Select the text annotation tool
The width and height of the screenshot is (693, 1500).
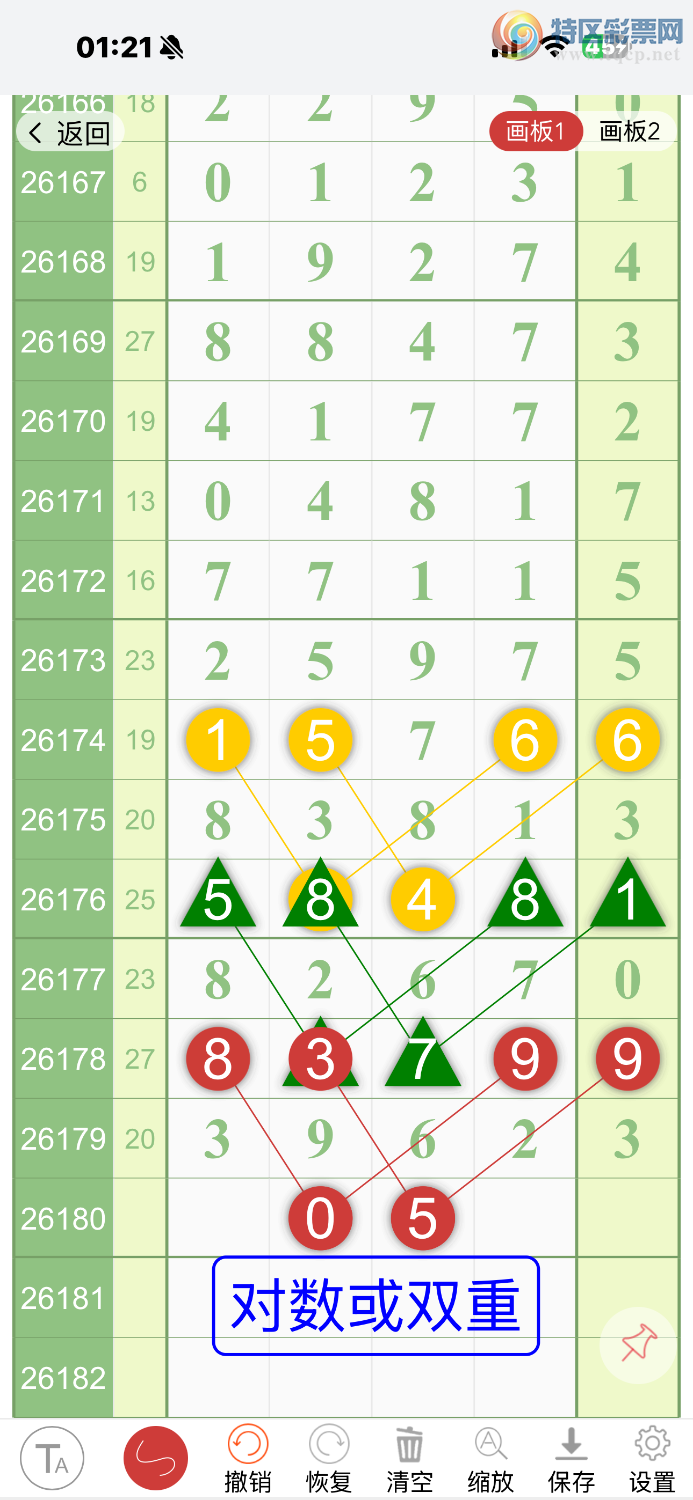pos(52,1459)
